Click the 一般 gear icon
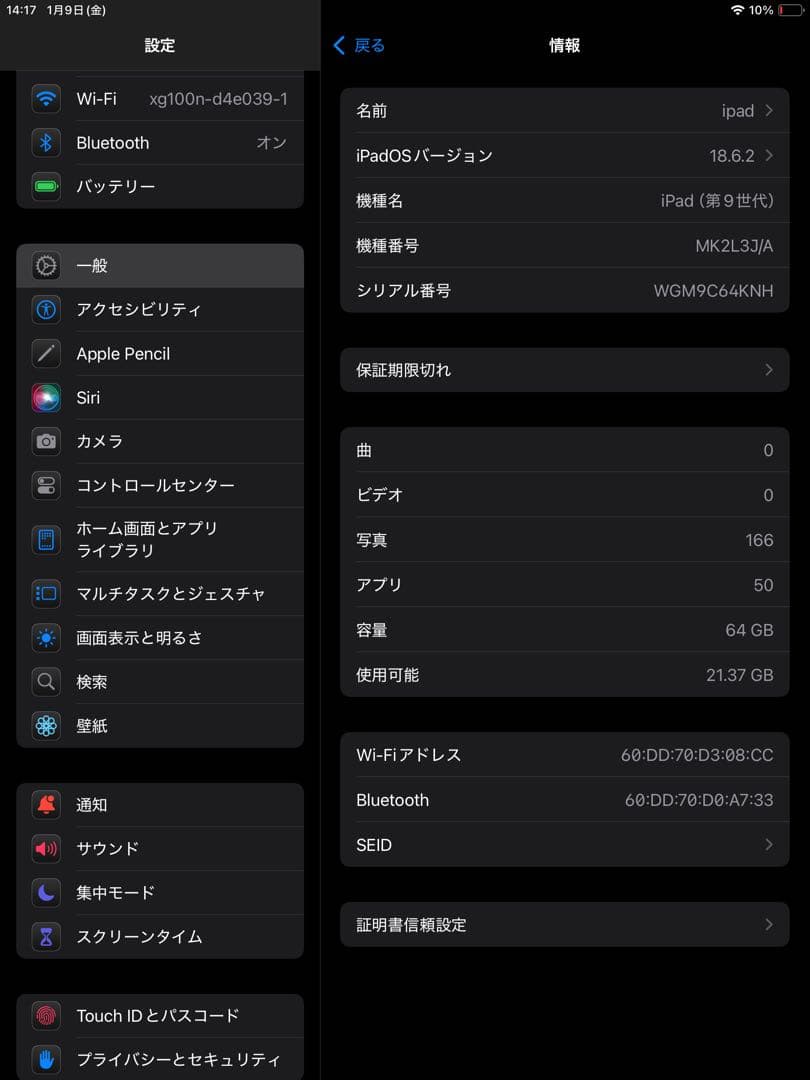The image size is (810, 1080). coord(45,266)
